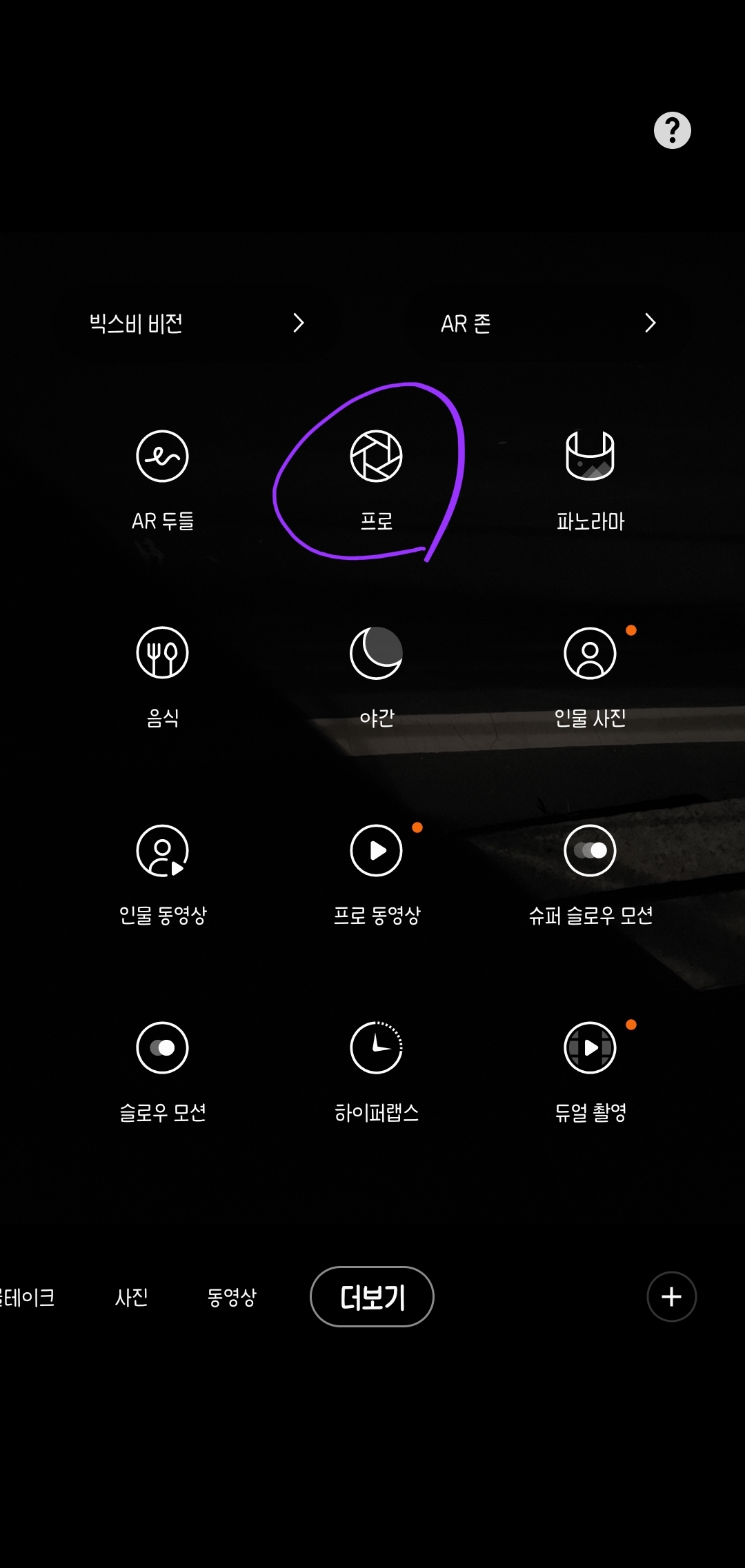Tap the 더보기 tab
The image size is (745, 1568).
[372, 1296]
